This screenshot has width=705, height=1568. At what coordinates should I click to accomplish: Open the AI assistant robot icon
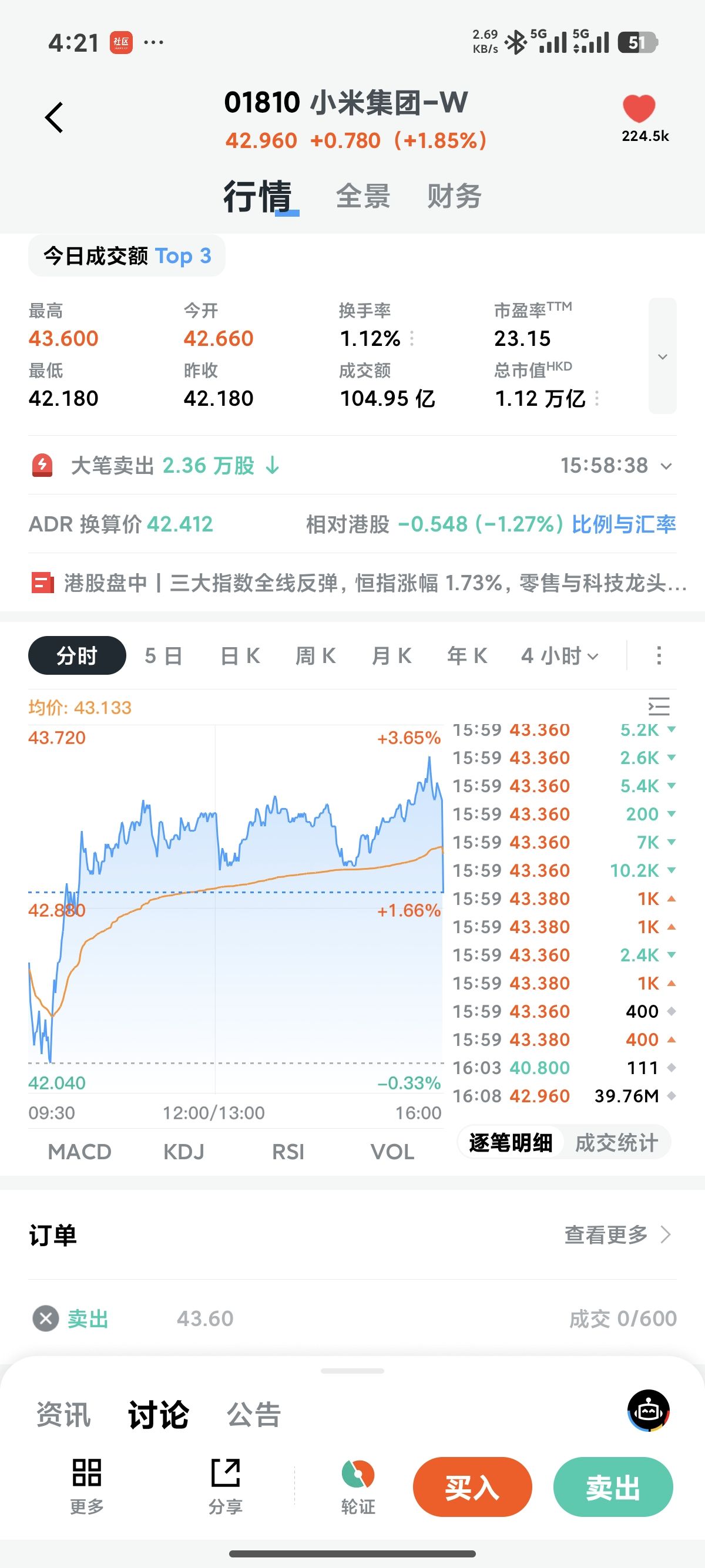pos(649,1411)
